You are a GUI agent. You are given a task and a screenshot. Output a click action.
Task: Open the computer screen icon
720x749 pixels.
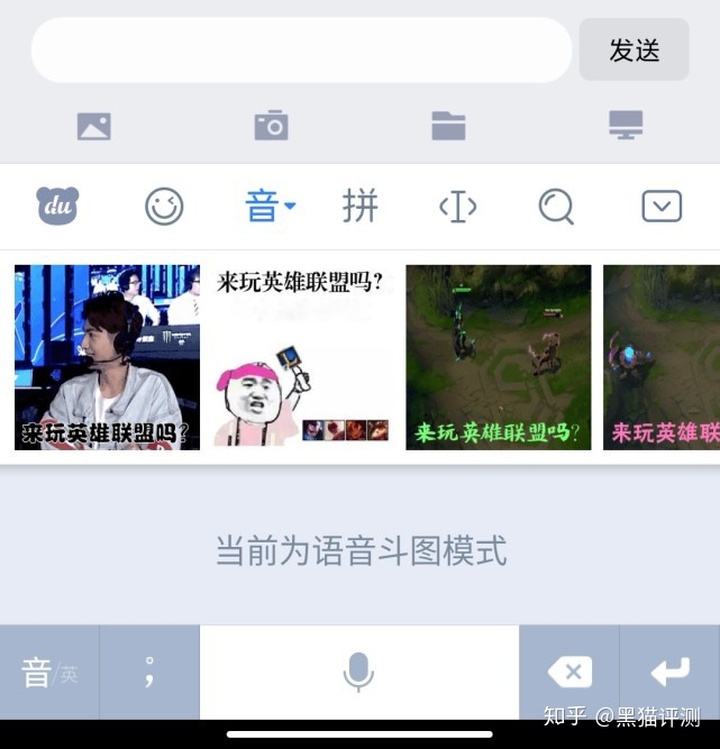pos(625,125)
